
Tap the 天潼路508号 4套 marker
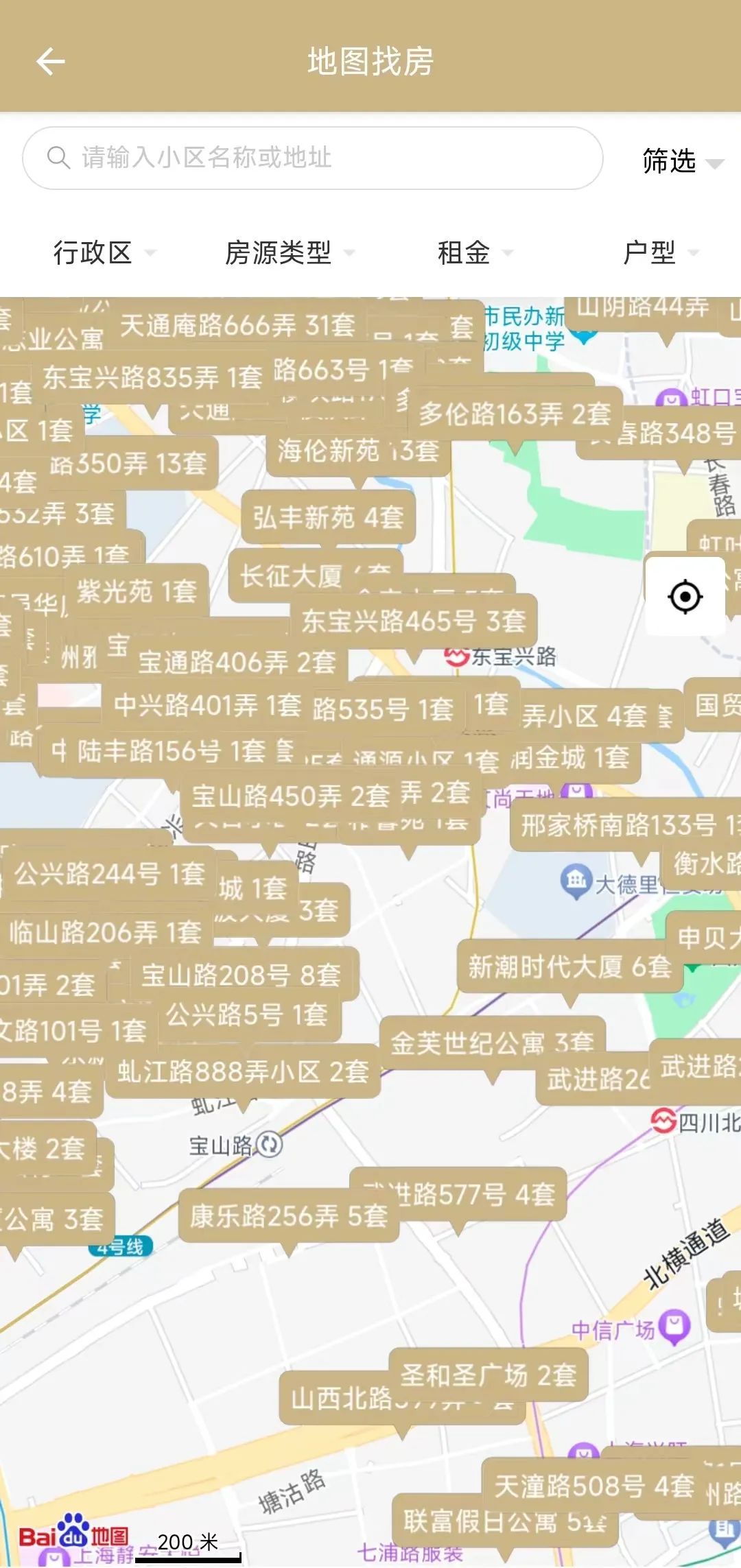pos(594,1486)
